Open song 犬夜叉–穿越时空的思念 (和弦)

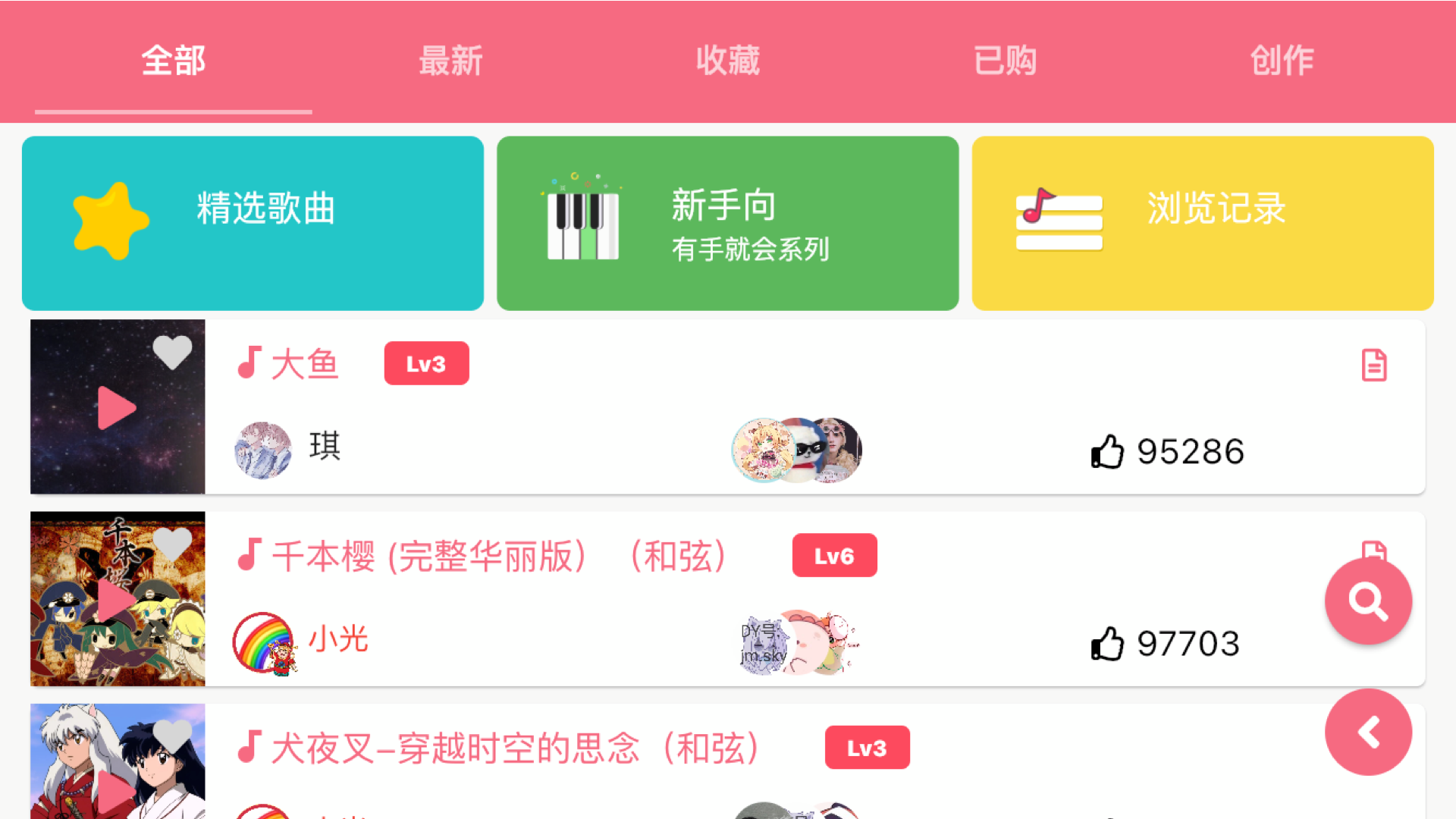tap(516, 748)
